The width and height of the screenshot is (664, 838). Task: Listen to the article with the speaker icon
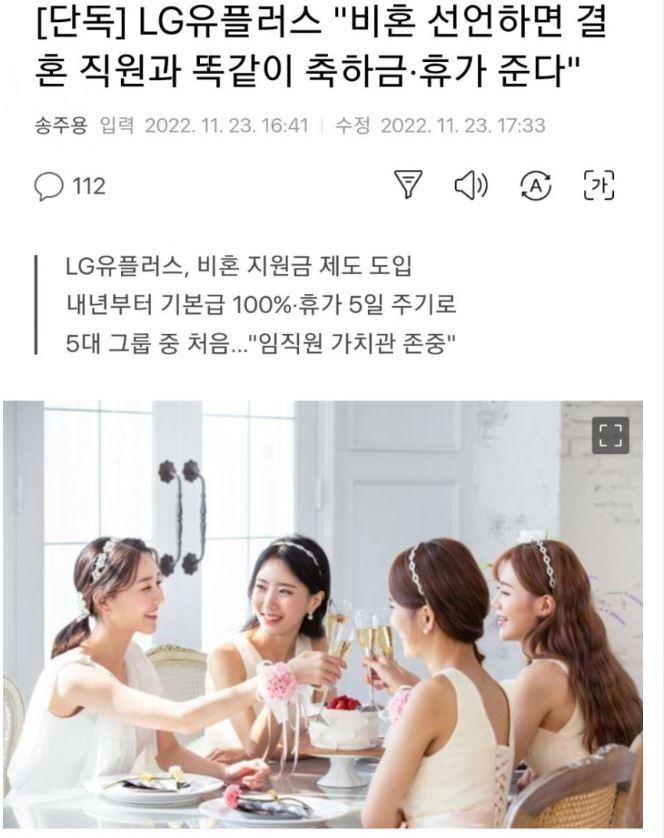tap(470, 185)
